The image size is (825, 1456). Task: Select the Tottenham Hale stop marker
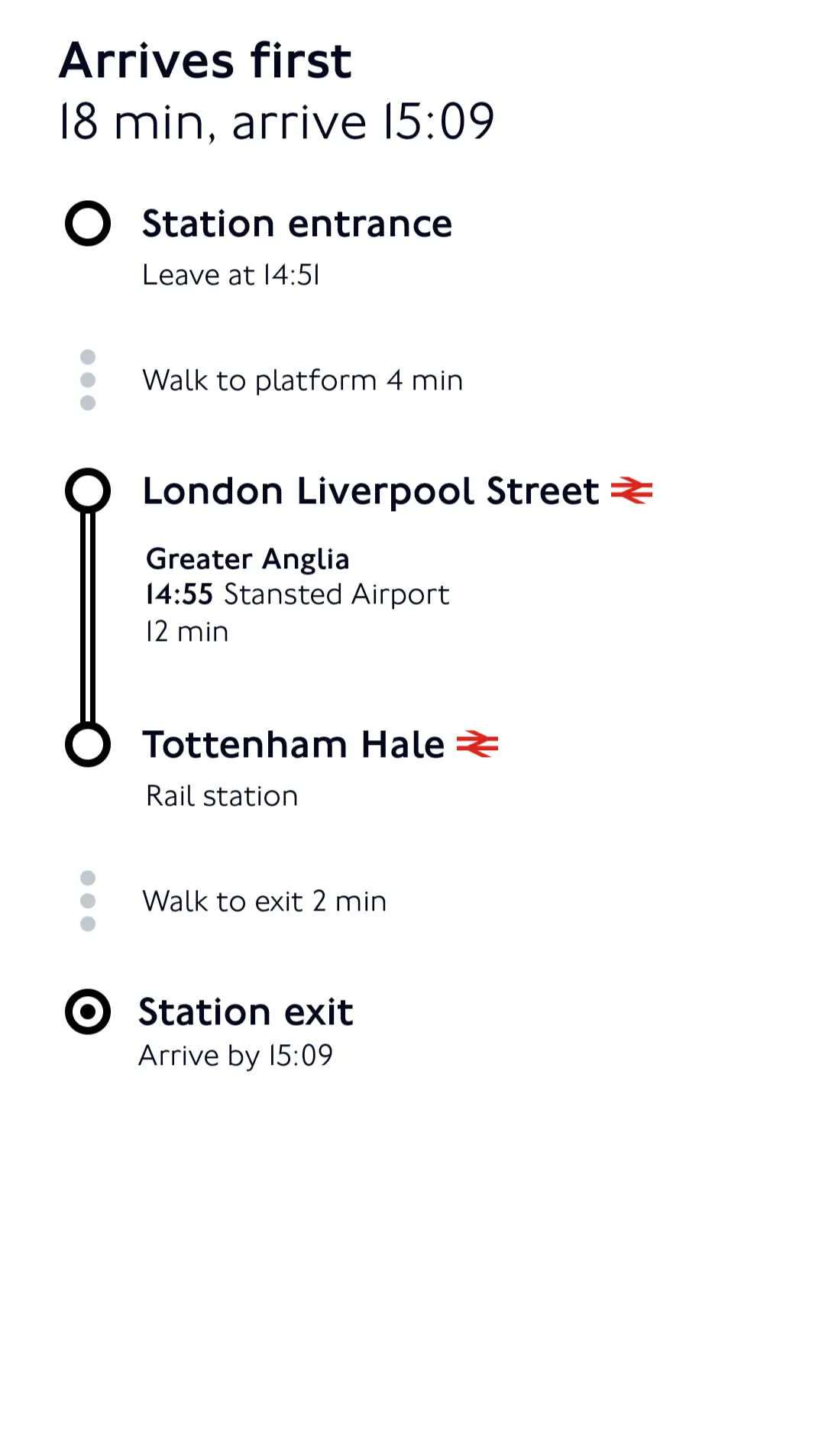(89, 744)
